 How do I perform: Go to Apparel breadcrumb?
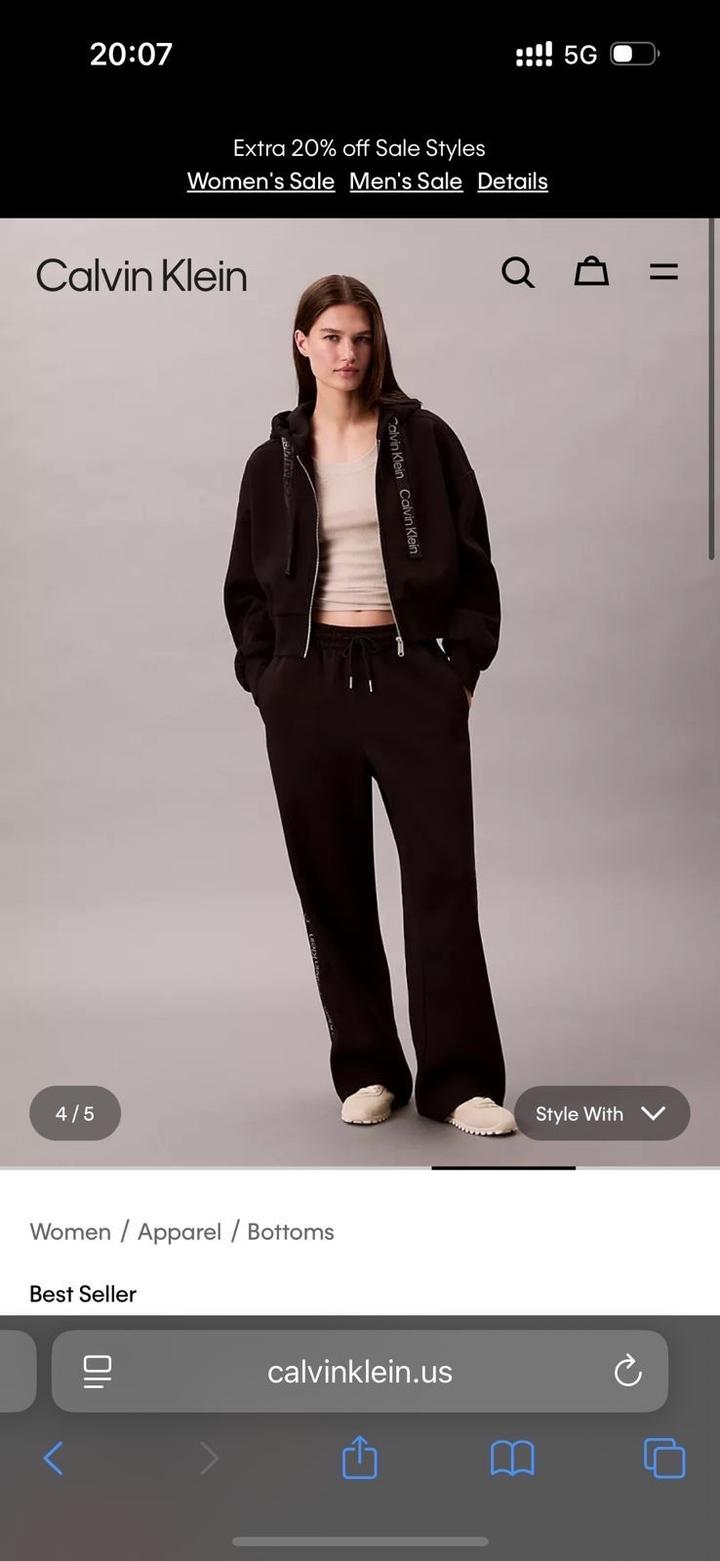[179, 1231]
